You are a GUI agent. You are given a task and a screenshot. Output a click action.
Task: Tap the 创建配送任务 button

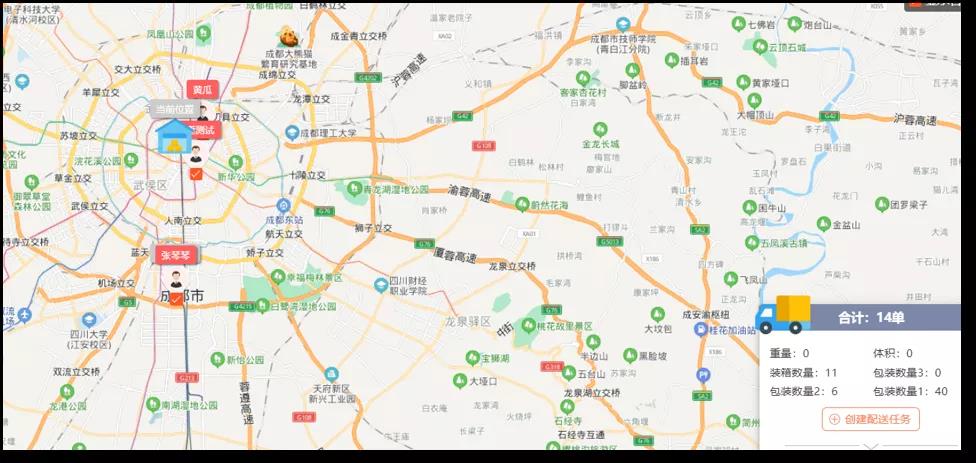[x=870, y=419]
